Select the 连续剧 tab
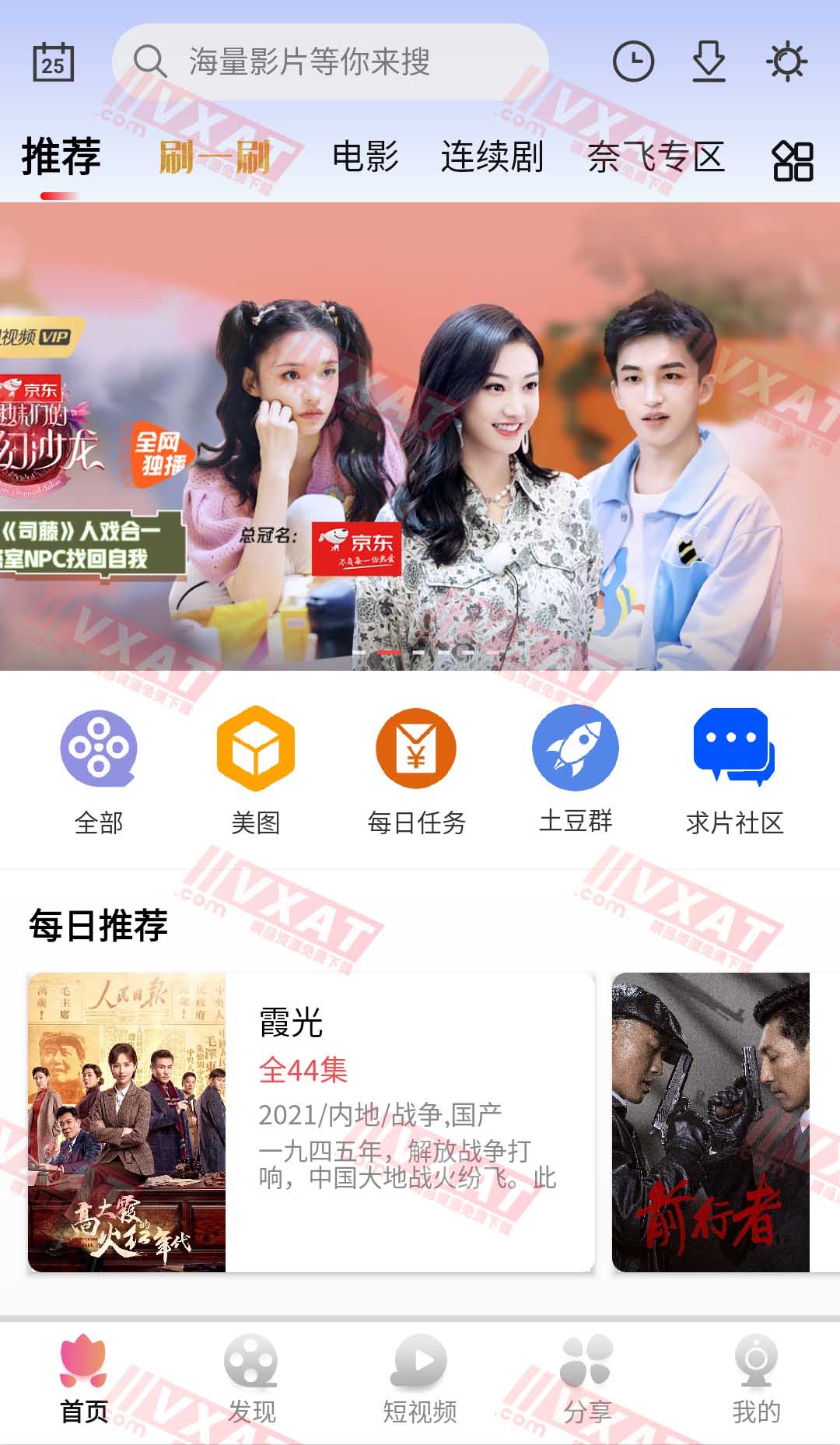This screenshot has width=840, height=1445. pos(492,157)
